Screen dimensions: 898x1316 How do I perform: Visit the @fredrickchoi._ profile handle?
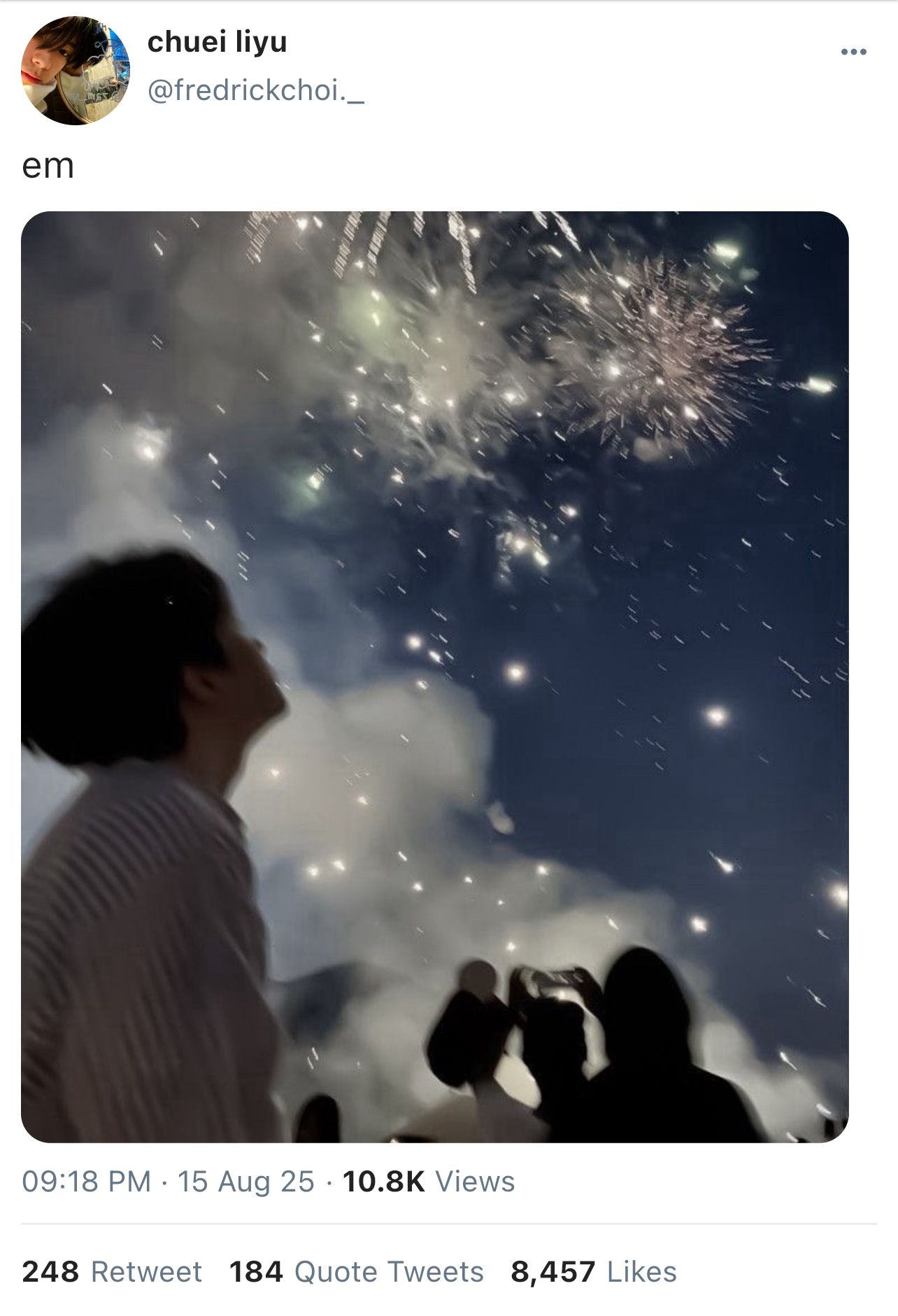(255, 91)
